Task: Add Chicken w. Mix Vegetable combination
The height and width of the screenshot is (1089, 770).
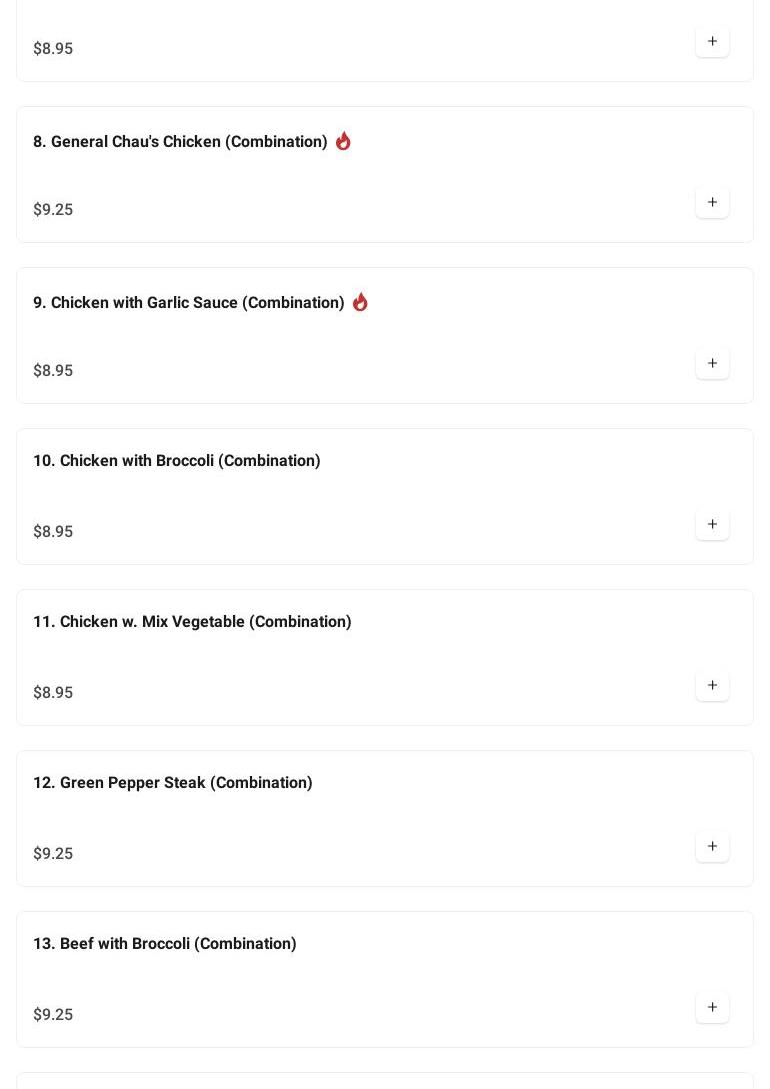Action: tap(712, 686)
